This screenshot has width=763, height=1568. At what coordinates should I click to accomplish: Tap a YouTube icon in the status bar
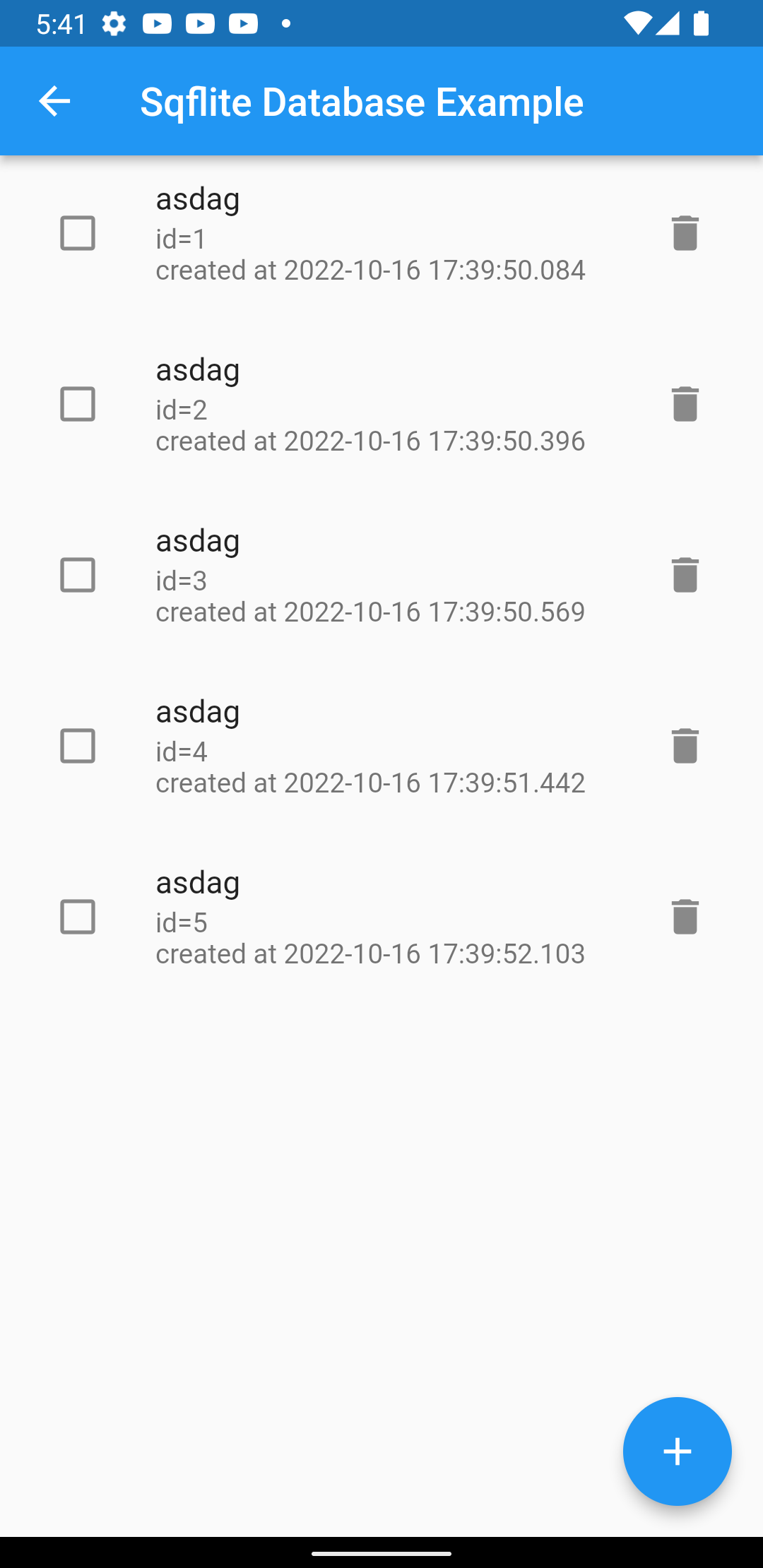[x=158, y=23]
